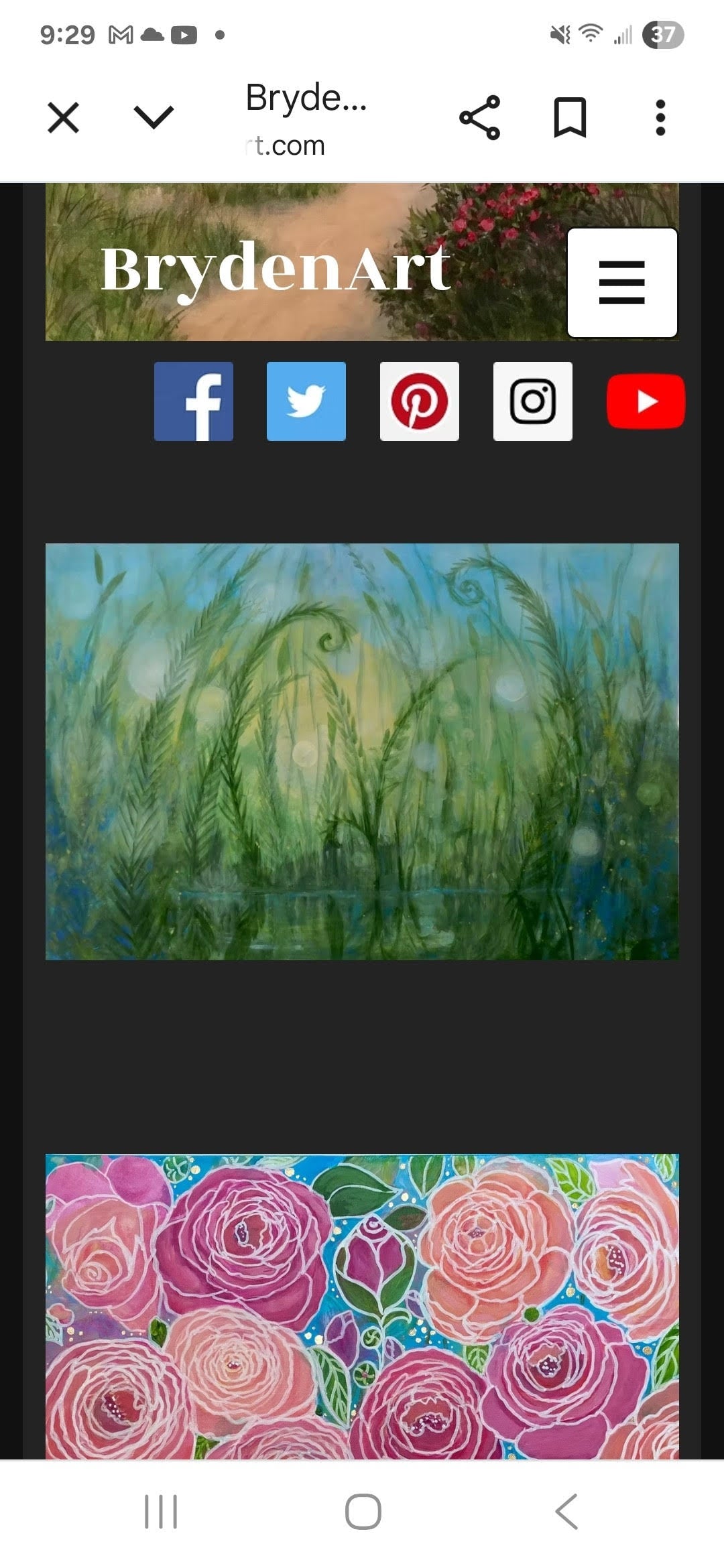724x1568 pixels.
Task: Open the Twitter profile link
Action: [x=306, y=401]
